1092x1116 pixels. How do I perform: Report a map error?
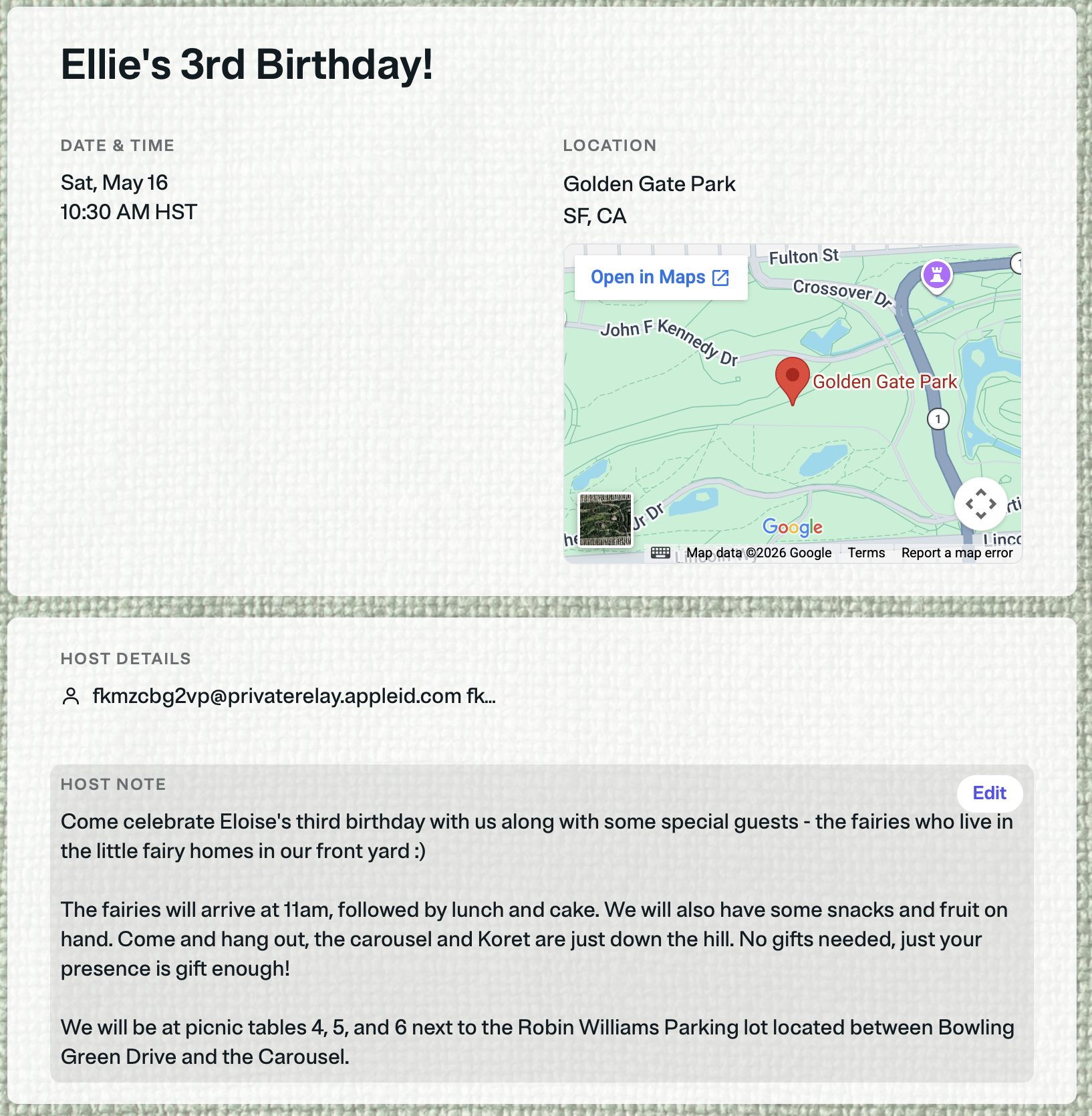(956, 553)
